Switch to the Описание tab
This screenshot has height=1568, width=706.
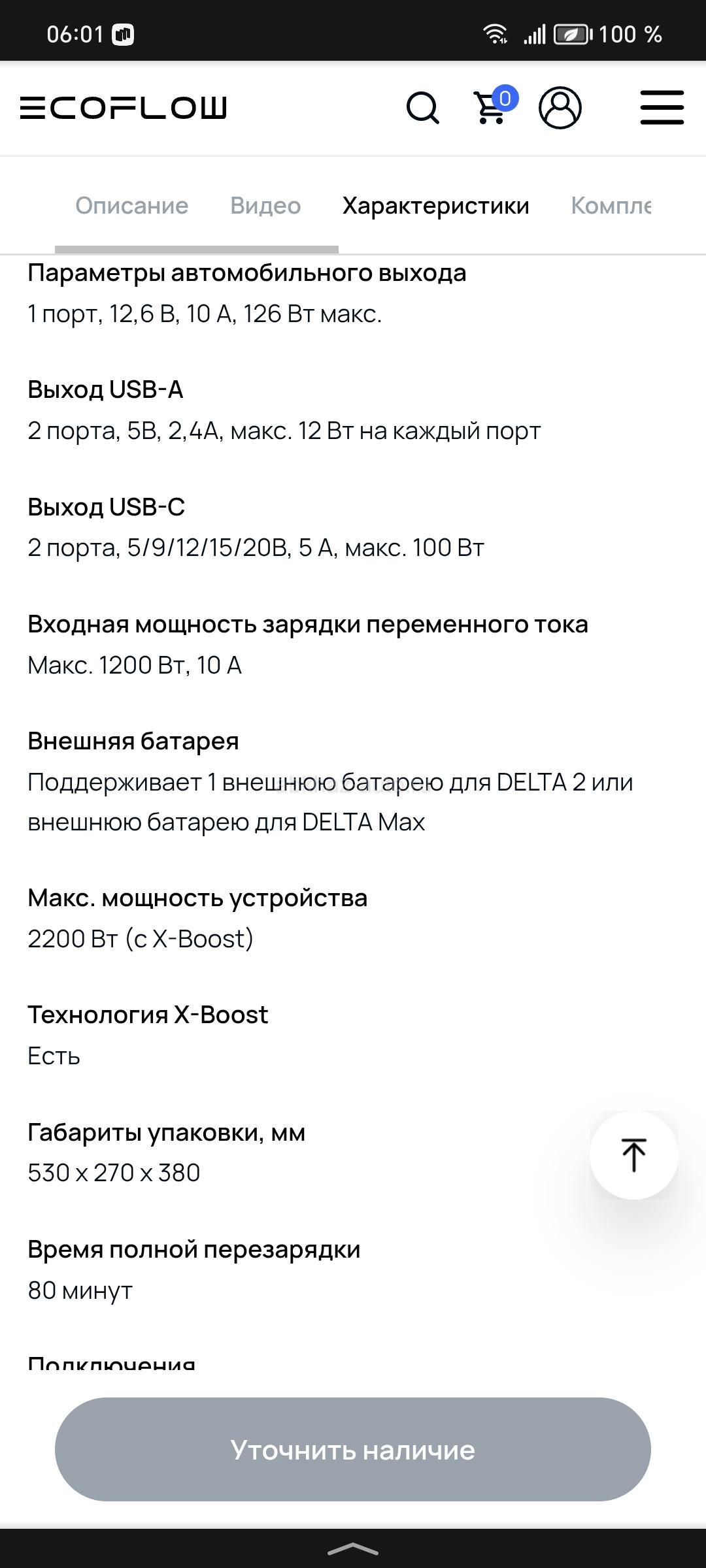pyautogui.click(x=132, y=206)
